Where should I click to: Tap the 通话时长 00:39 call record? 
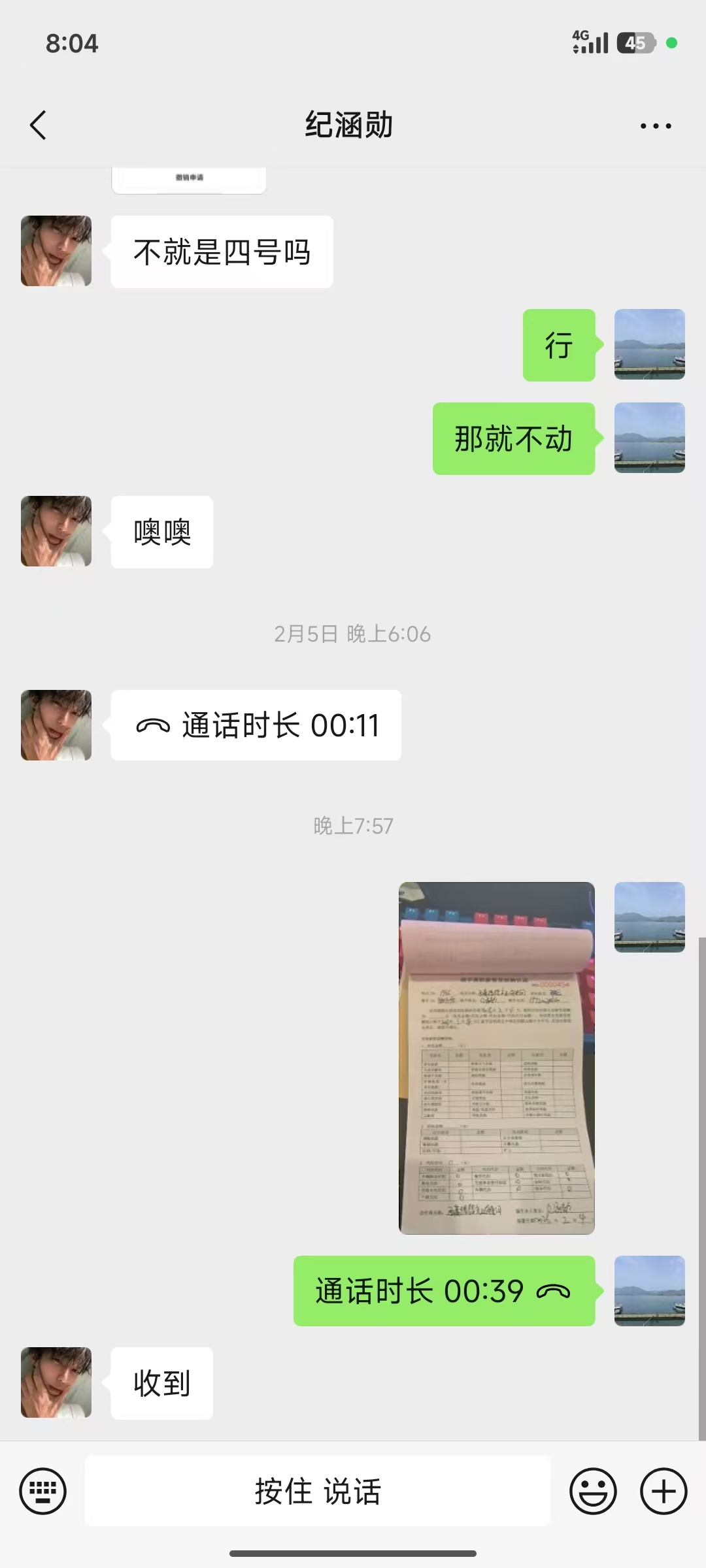point(444,1291)
